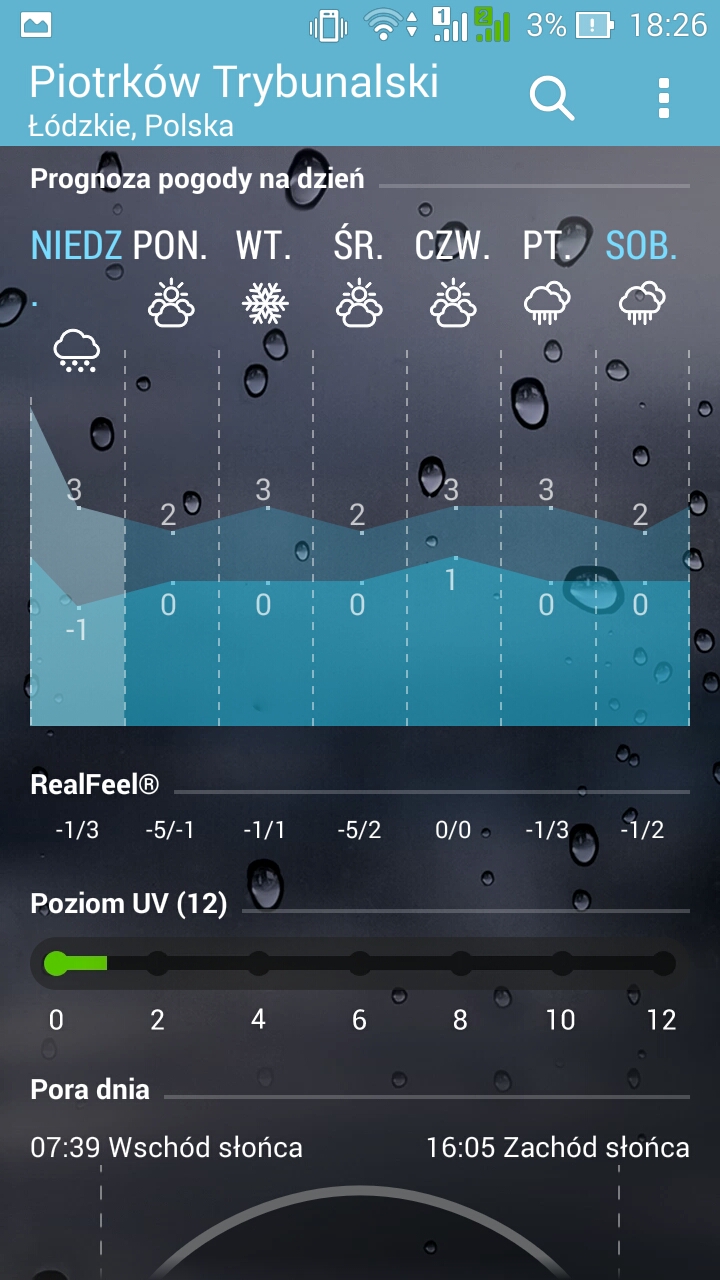Open the city search
The image size is (720, 1280).
pos(551,99)
